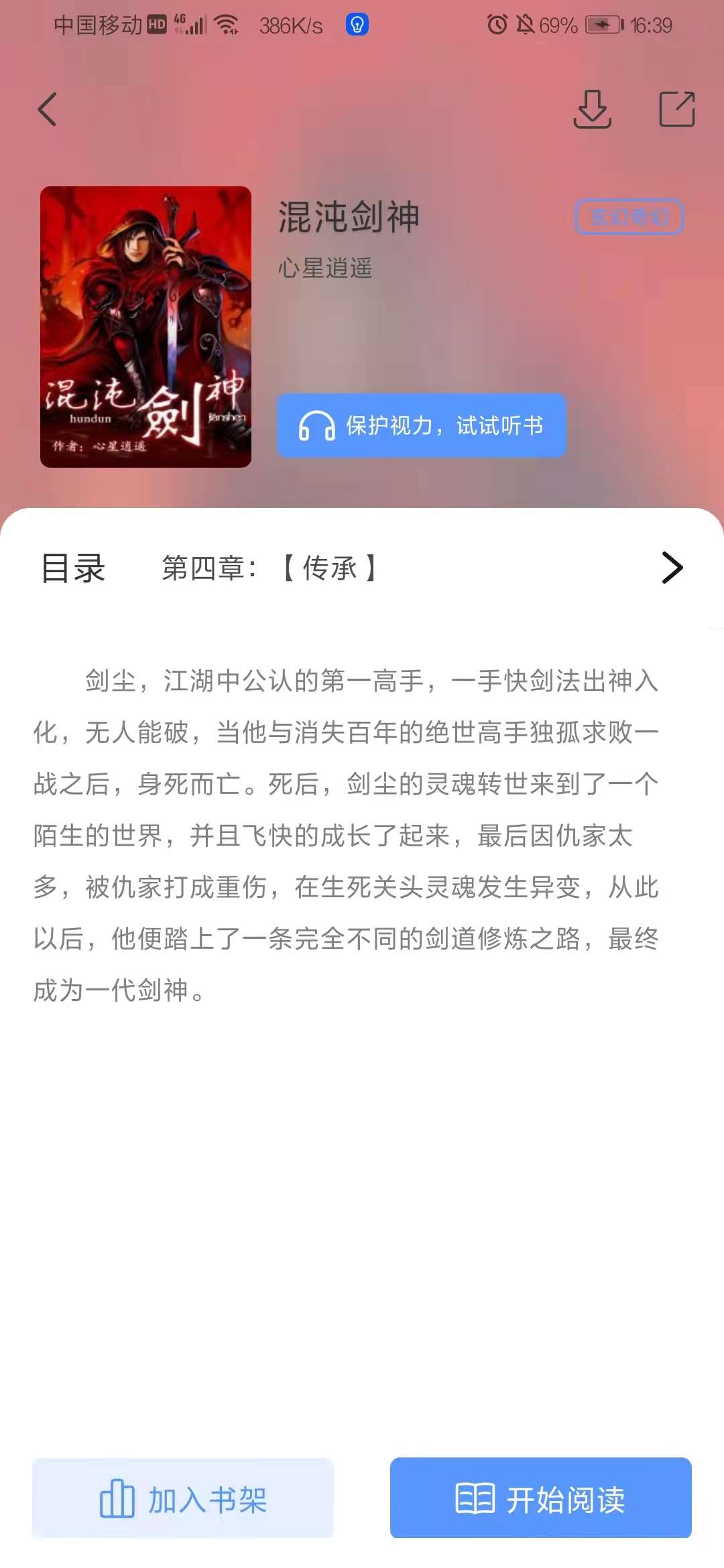Open the 混沌剑神 book cover
Viewport: 724px width, 1568px height.
point(145,327)
